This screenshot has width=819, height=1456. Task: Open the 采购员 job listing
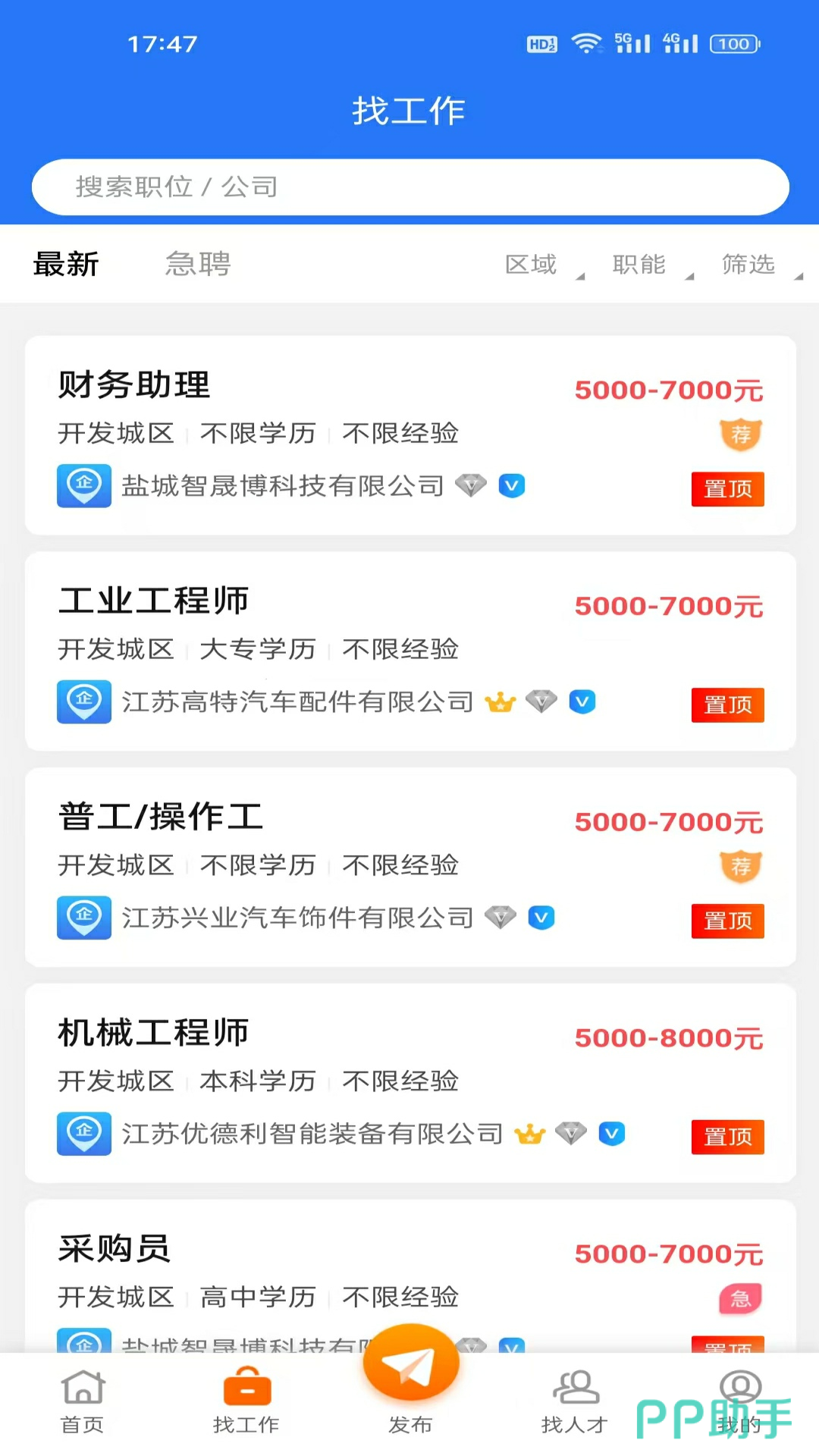[x=303, y=1274]
